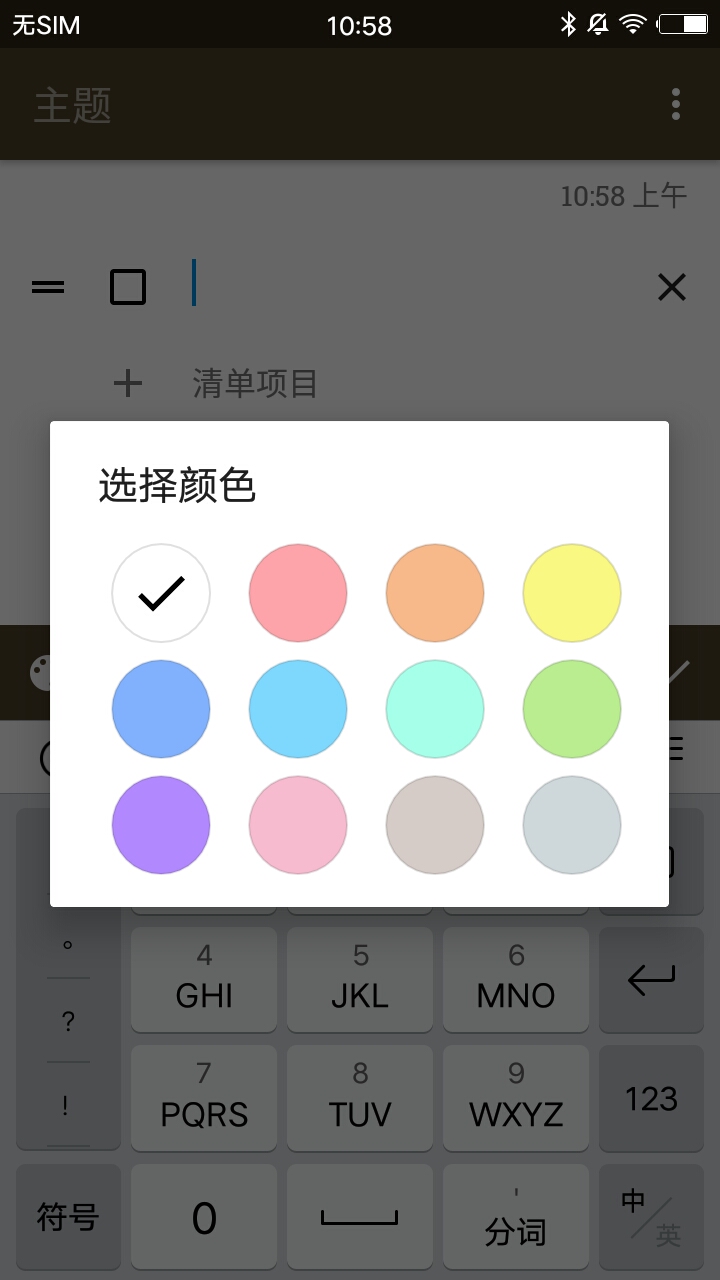720x1280 pixels.
Task: Delete the current list item using the X icon
Action: point(671,287)
